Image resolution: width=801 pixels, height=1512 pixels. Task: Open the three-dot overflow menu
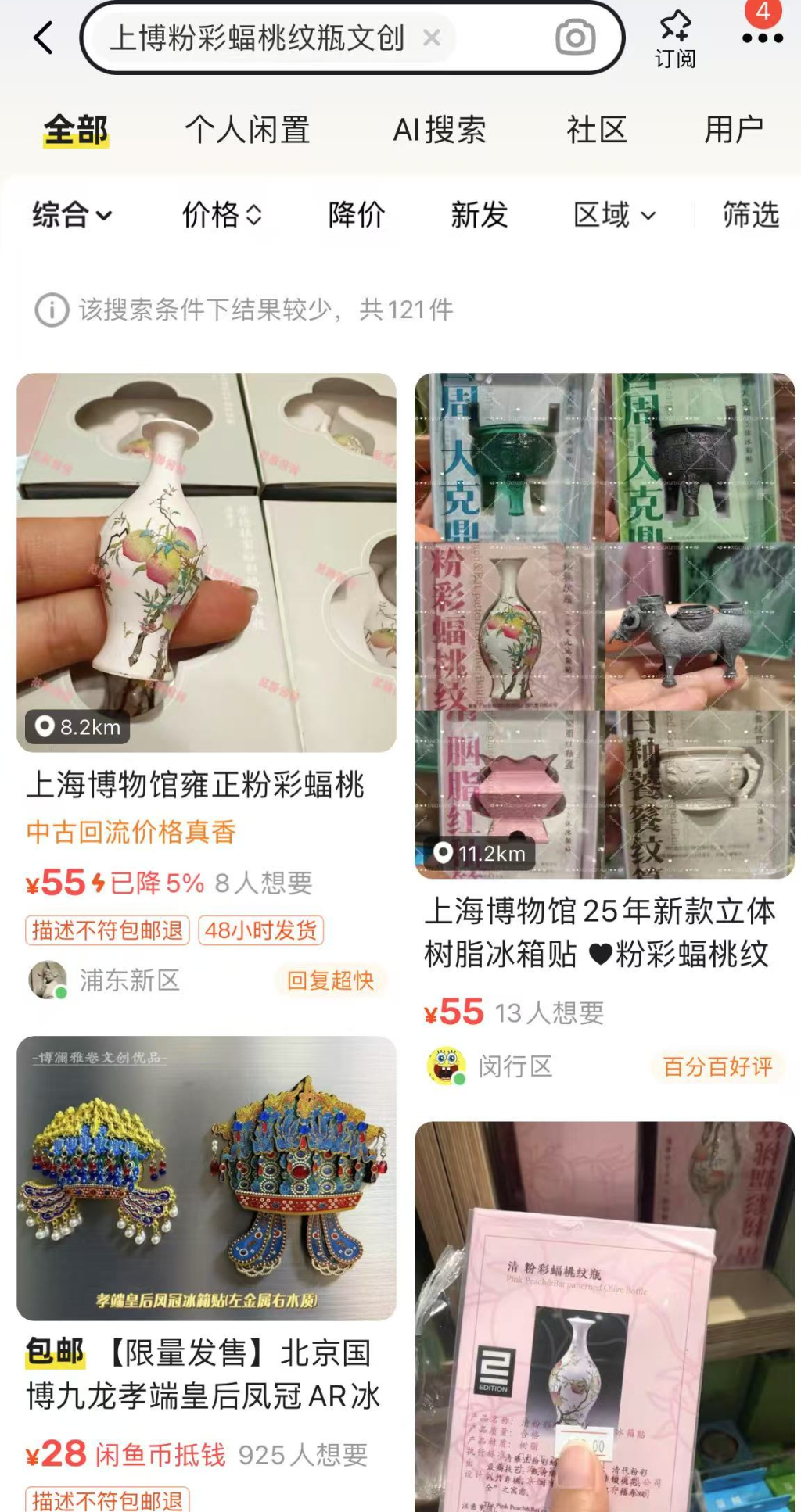763,38
